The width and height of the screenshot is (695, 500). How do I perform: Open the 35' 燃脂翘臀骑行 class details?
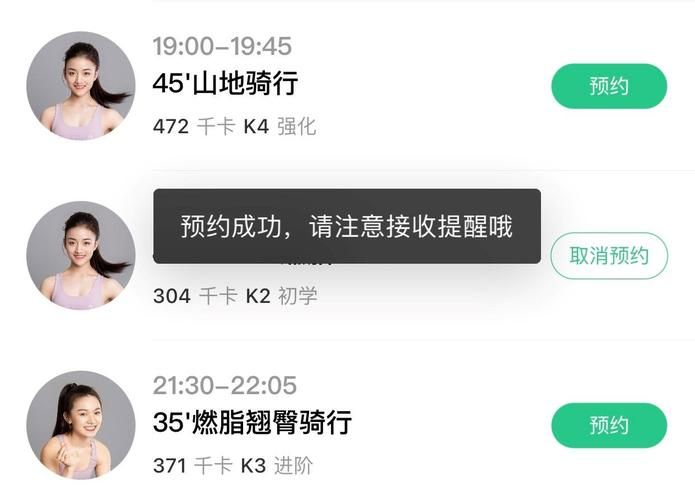point(252,423)
